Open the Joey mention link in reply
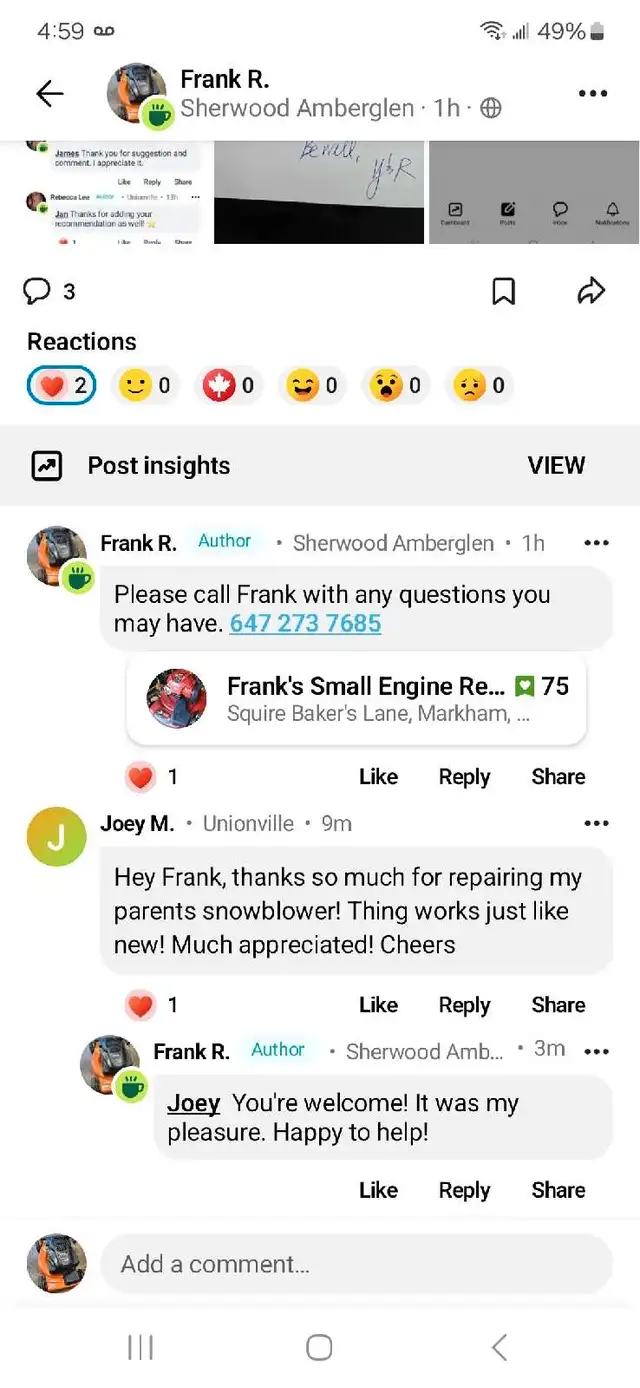640x1388 pixels. (x=193, y=1103)
